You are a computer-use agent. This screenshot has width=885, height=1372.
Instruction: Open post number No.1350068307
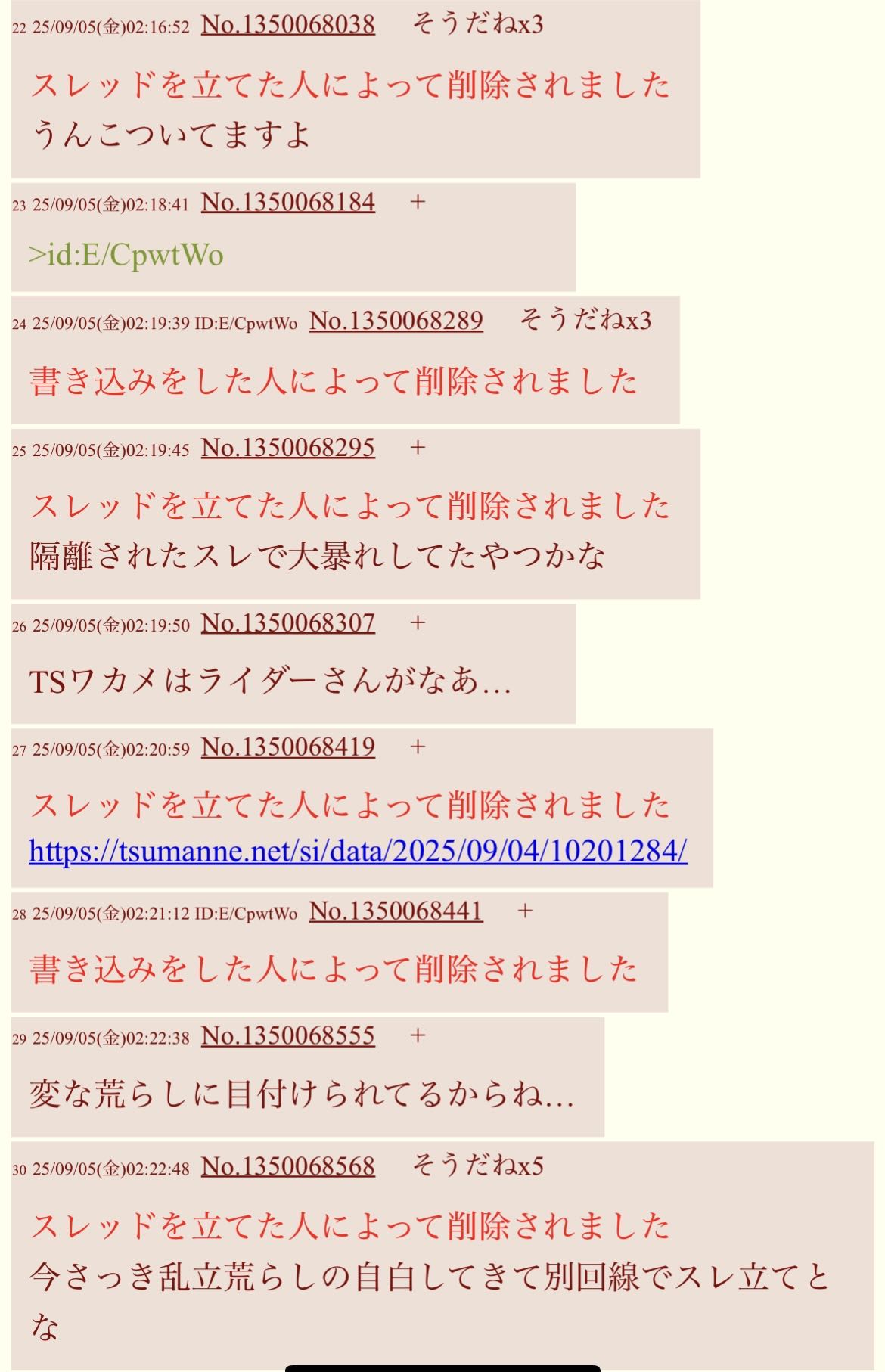tap(287, 624)
